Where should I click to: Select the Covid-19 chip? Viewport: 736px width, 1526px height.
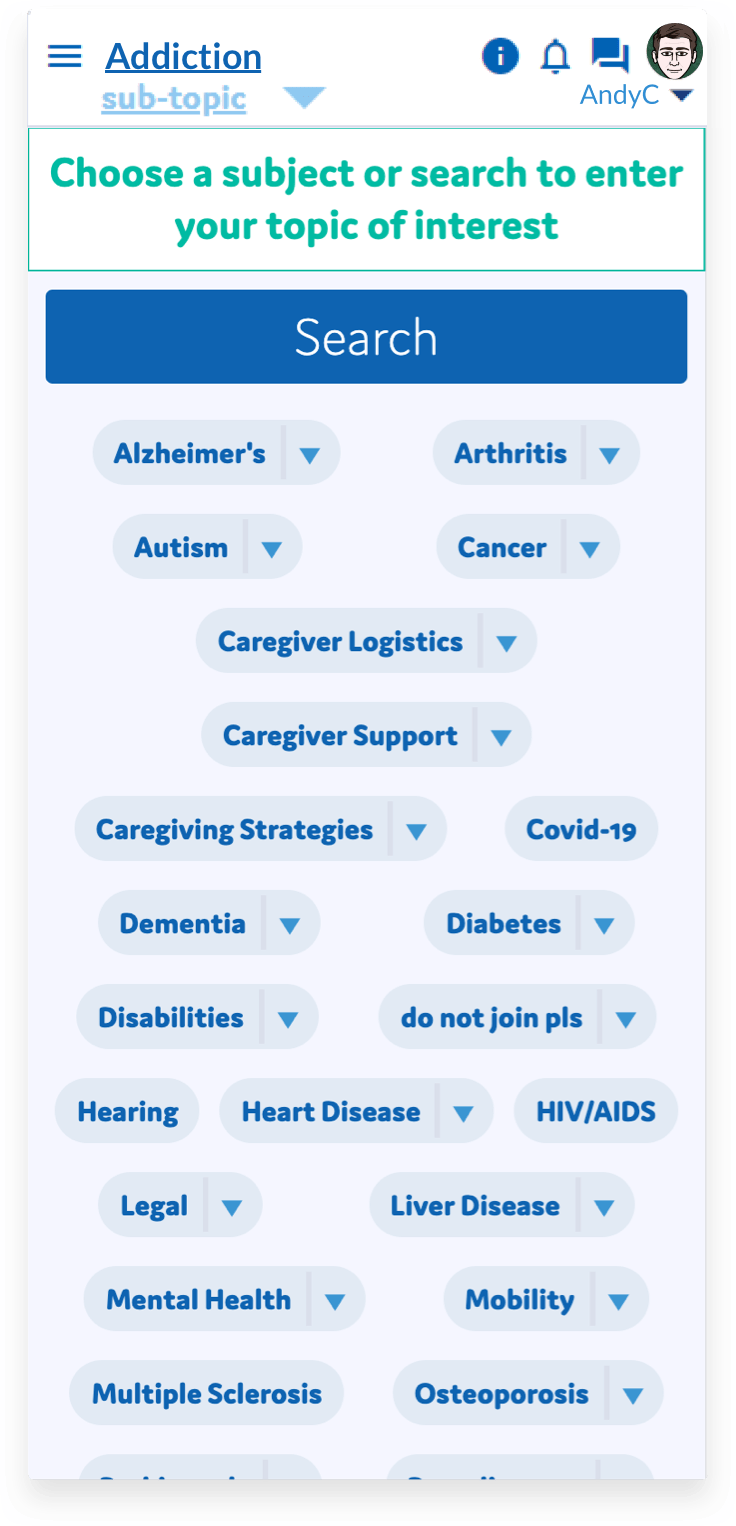point(581,829)
